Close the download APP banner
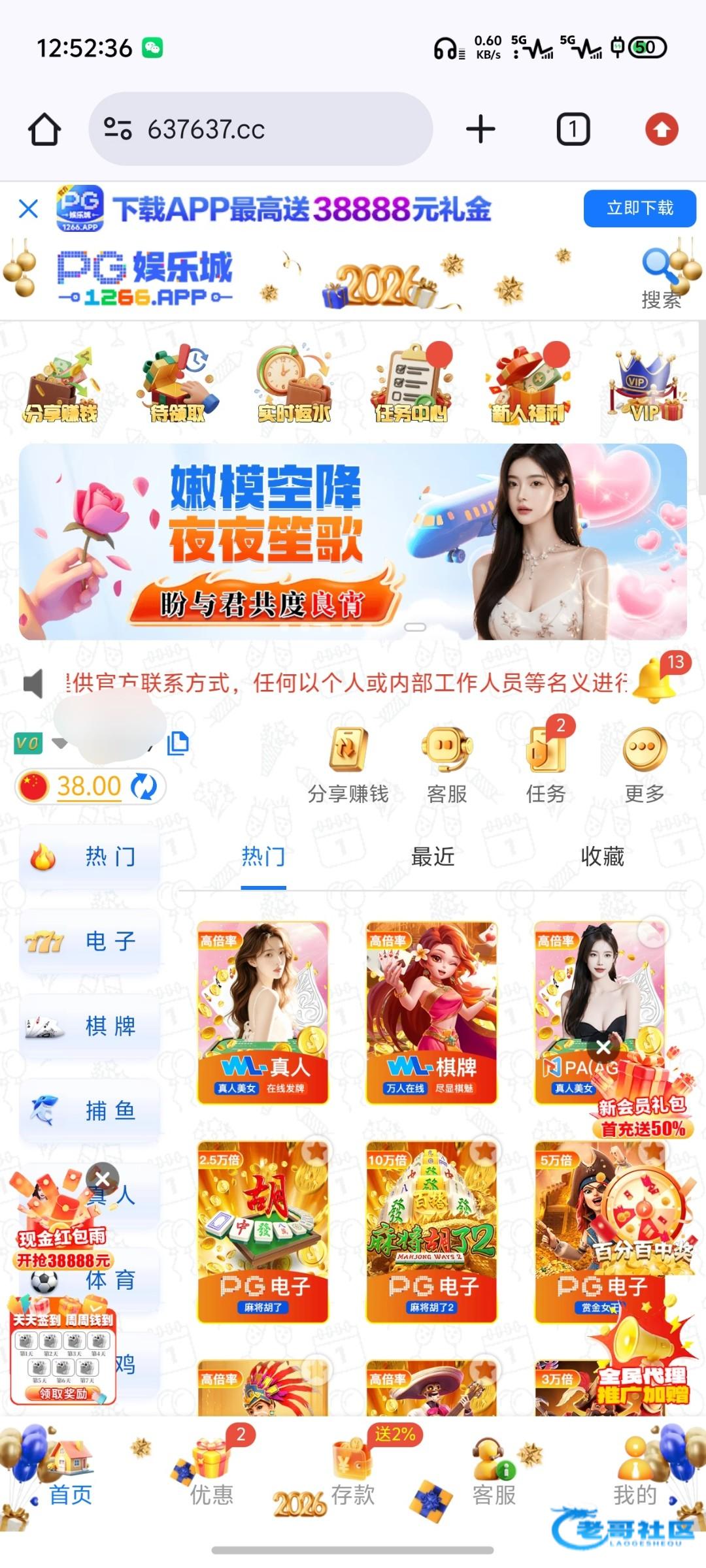Viewport: 706px width, 1568px height. [x=28, y=209]
